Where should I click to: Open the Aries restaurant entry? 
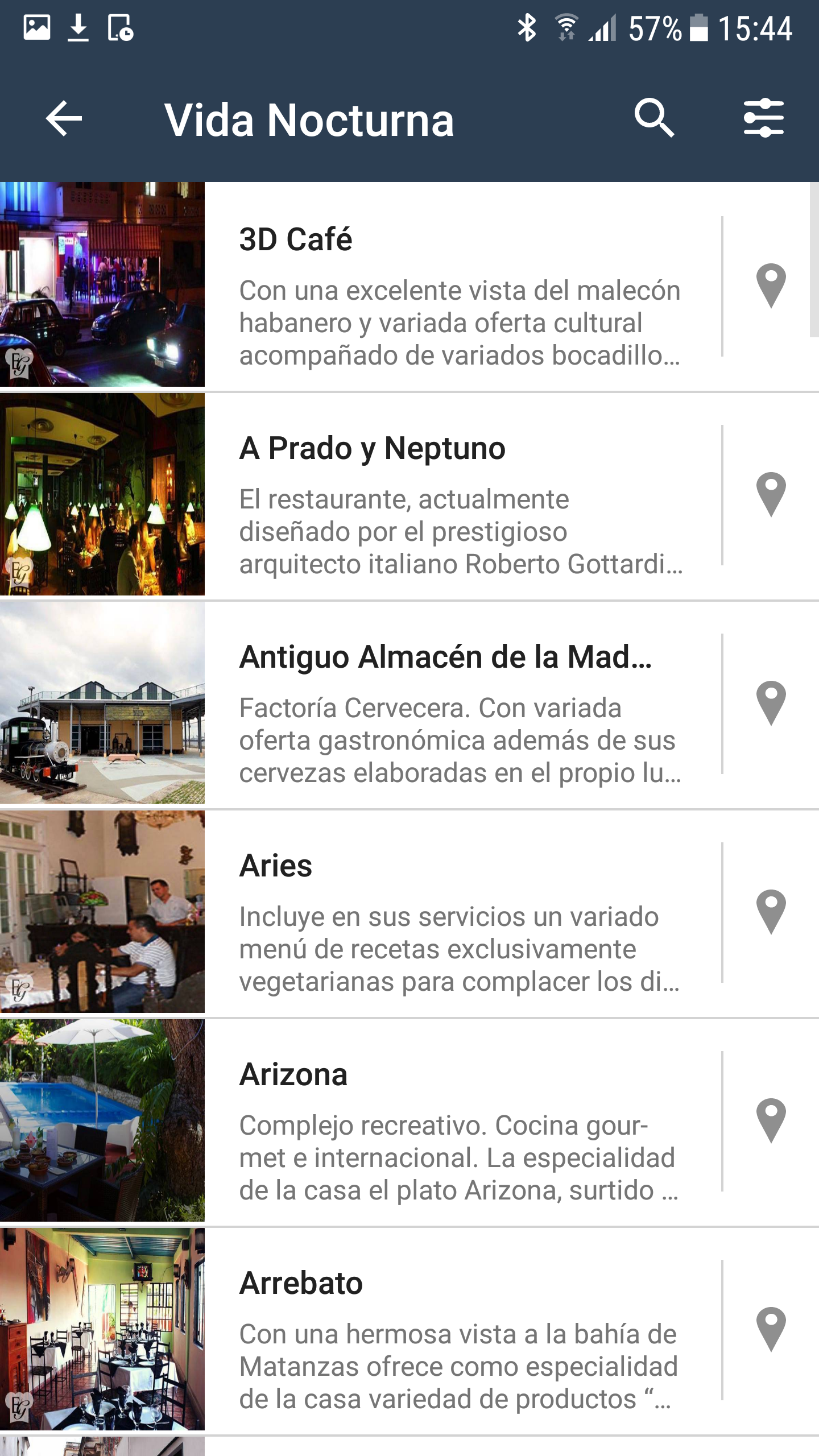pos(361,912)
